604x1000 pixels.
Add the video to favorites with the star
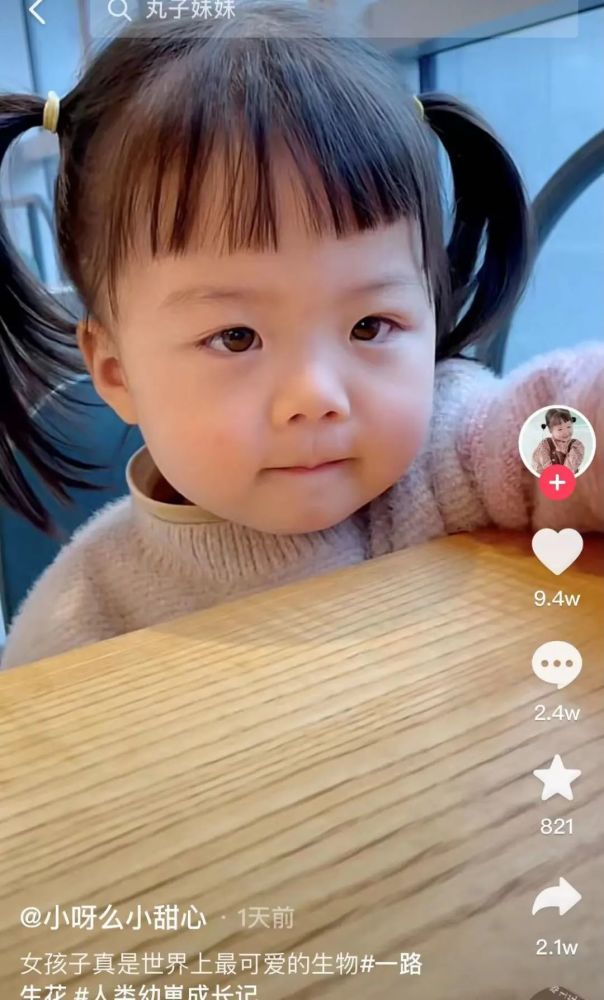[557, 777]
